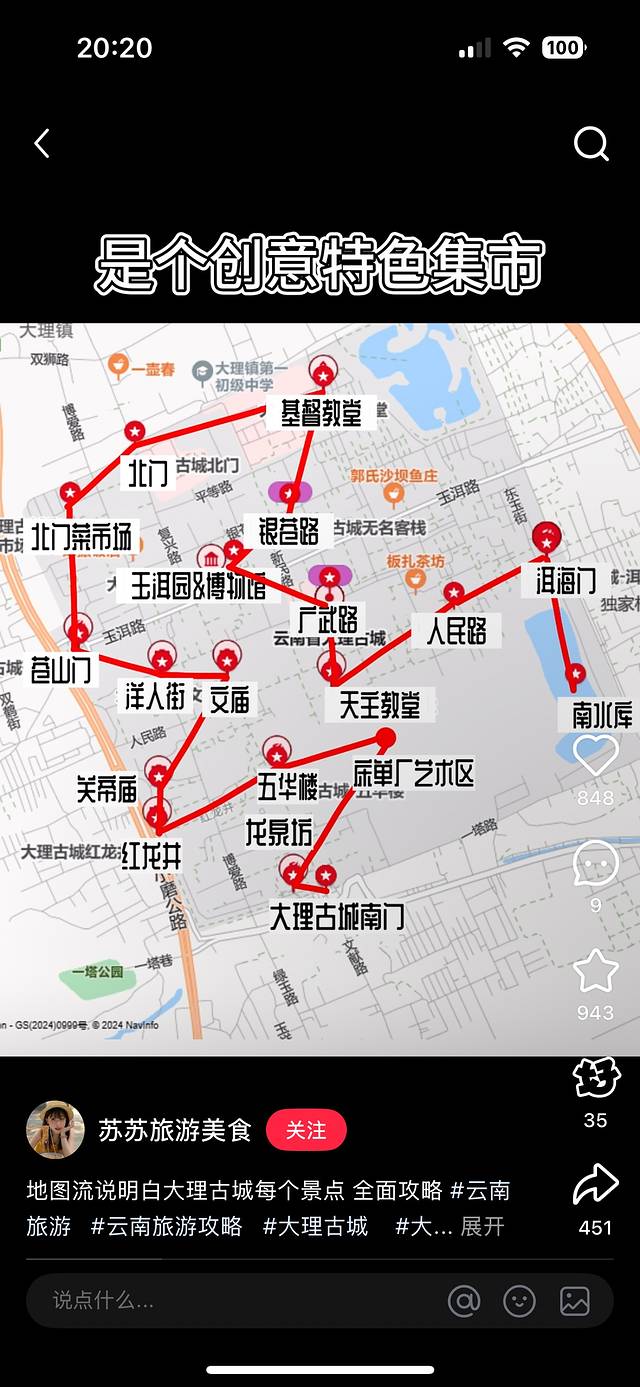
Task: Tap the 抖 icon with 35 count
Action: pos(595,1078)
